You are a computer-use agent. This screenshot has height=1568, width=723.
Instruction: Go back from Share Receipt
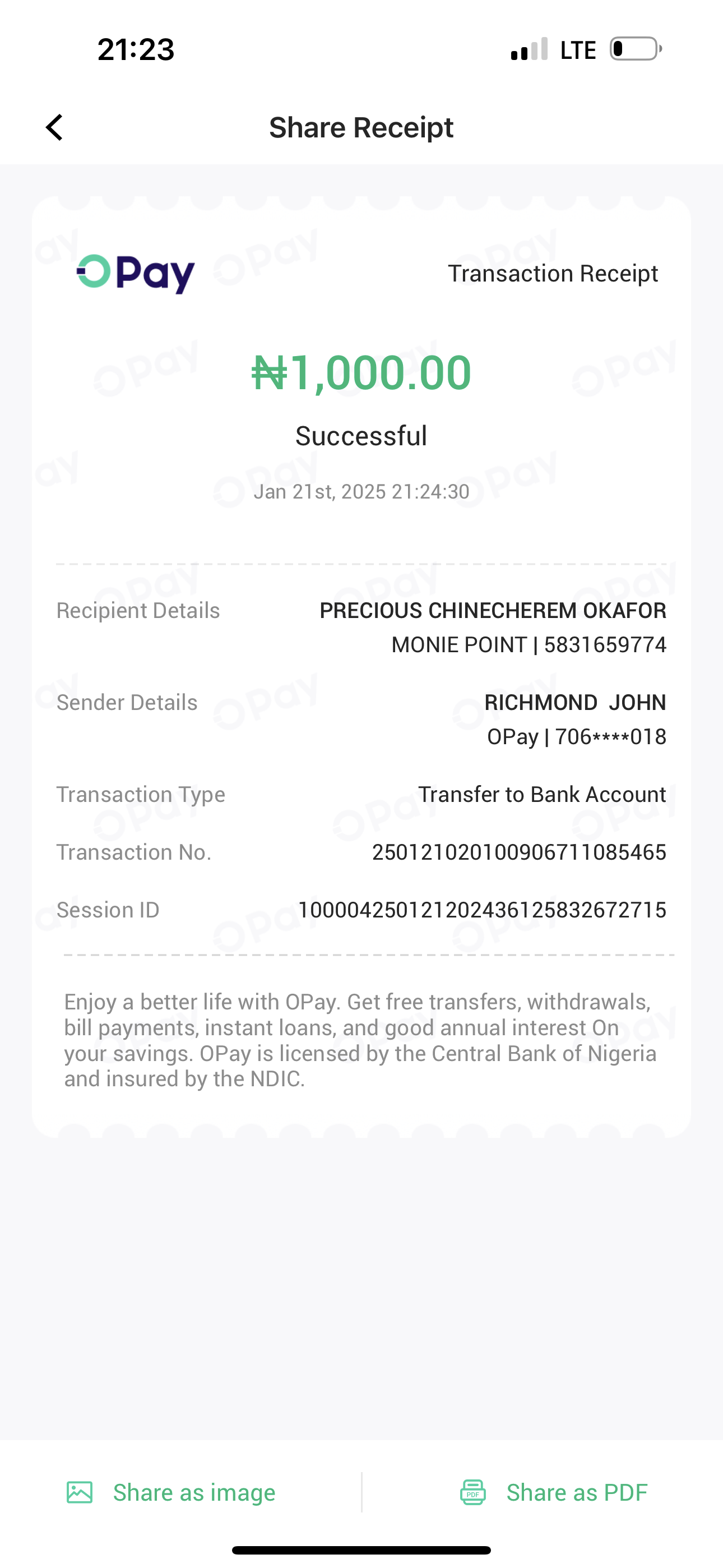click(55, 128)
